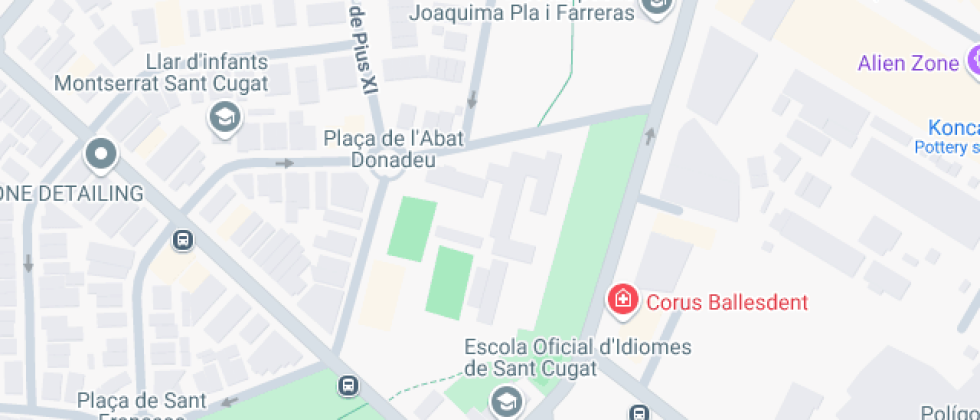Tap the Llar d'infants Montserrat school pin
This screenshot has height=420, width=980.
point(225,118)
